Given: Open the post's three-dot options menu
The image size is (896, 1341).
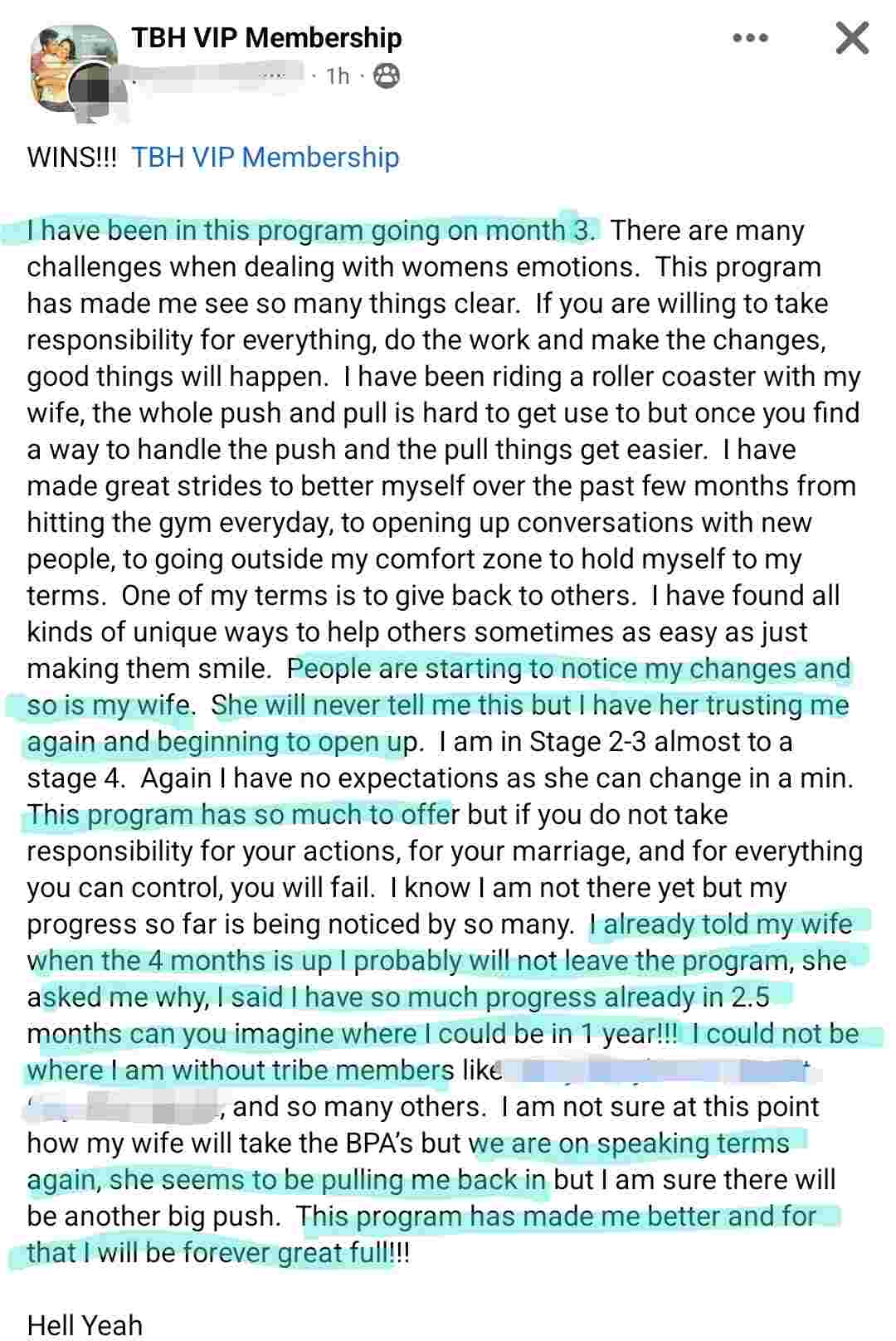Looking at the screenshot, I should [750, 38].
